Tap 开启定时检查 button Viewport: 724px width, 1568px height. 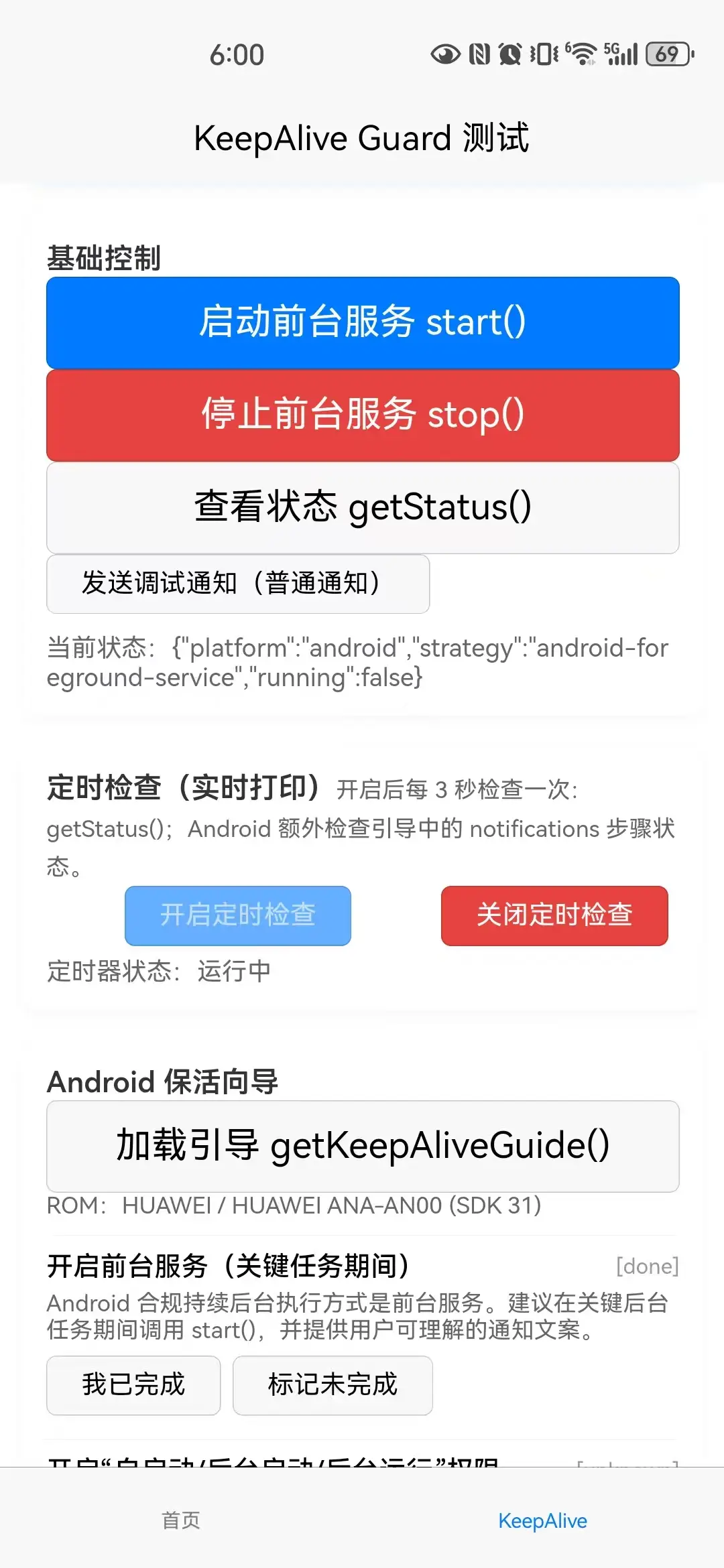tap(237, 915)
